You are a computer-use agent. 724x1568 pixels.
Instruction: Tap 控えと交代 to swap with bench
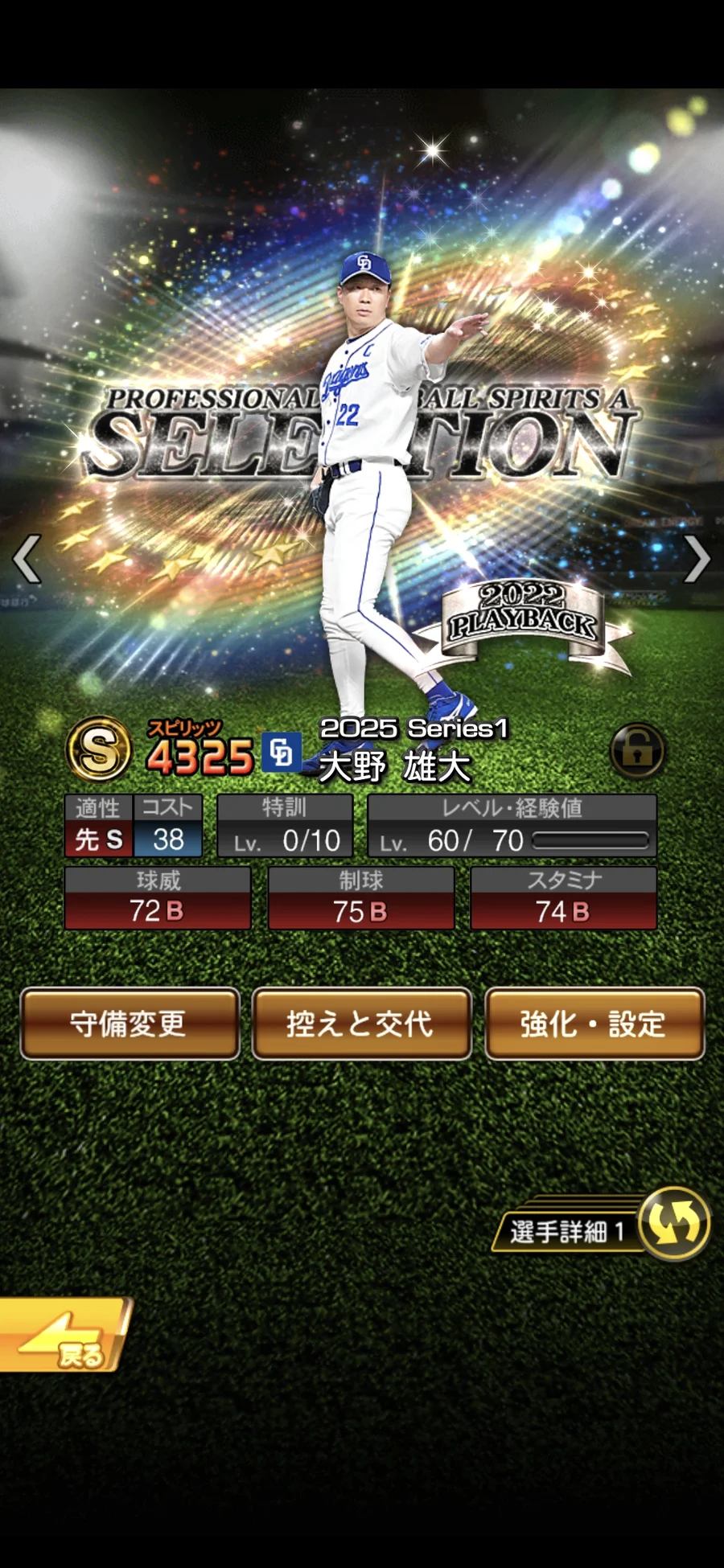tap(361, 1023)
